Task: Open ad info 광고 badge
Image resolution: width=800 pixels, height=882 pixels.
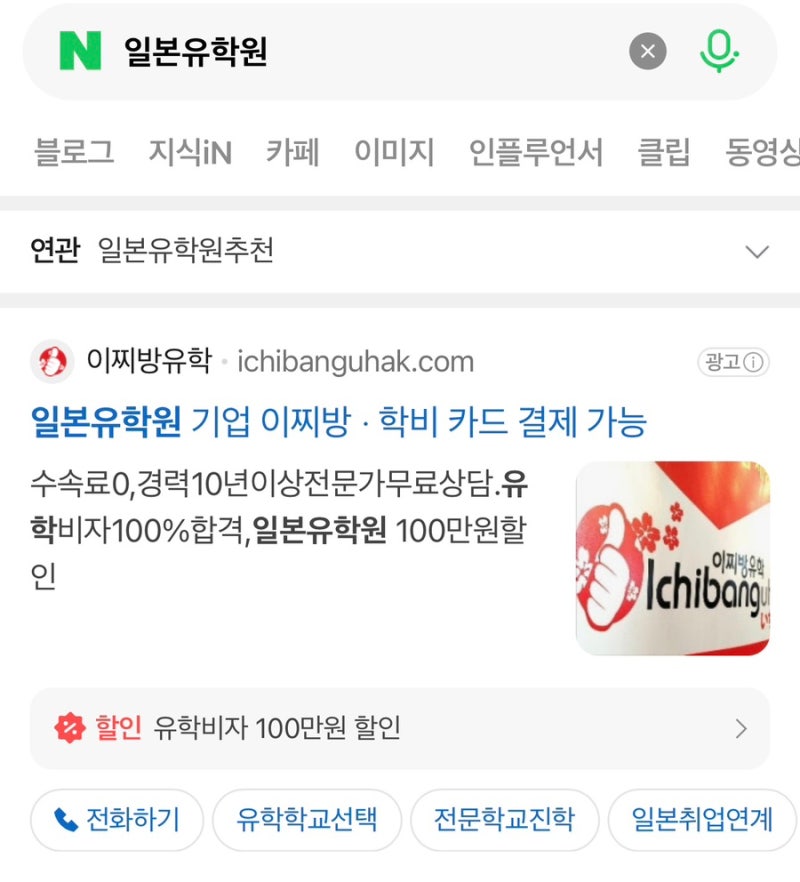Action: pos(733,362)
